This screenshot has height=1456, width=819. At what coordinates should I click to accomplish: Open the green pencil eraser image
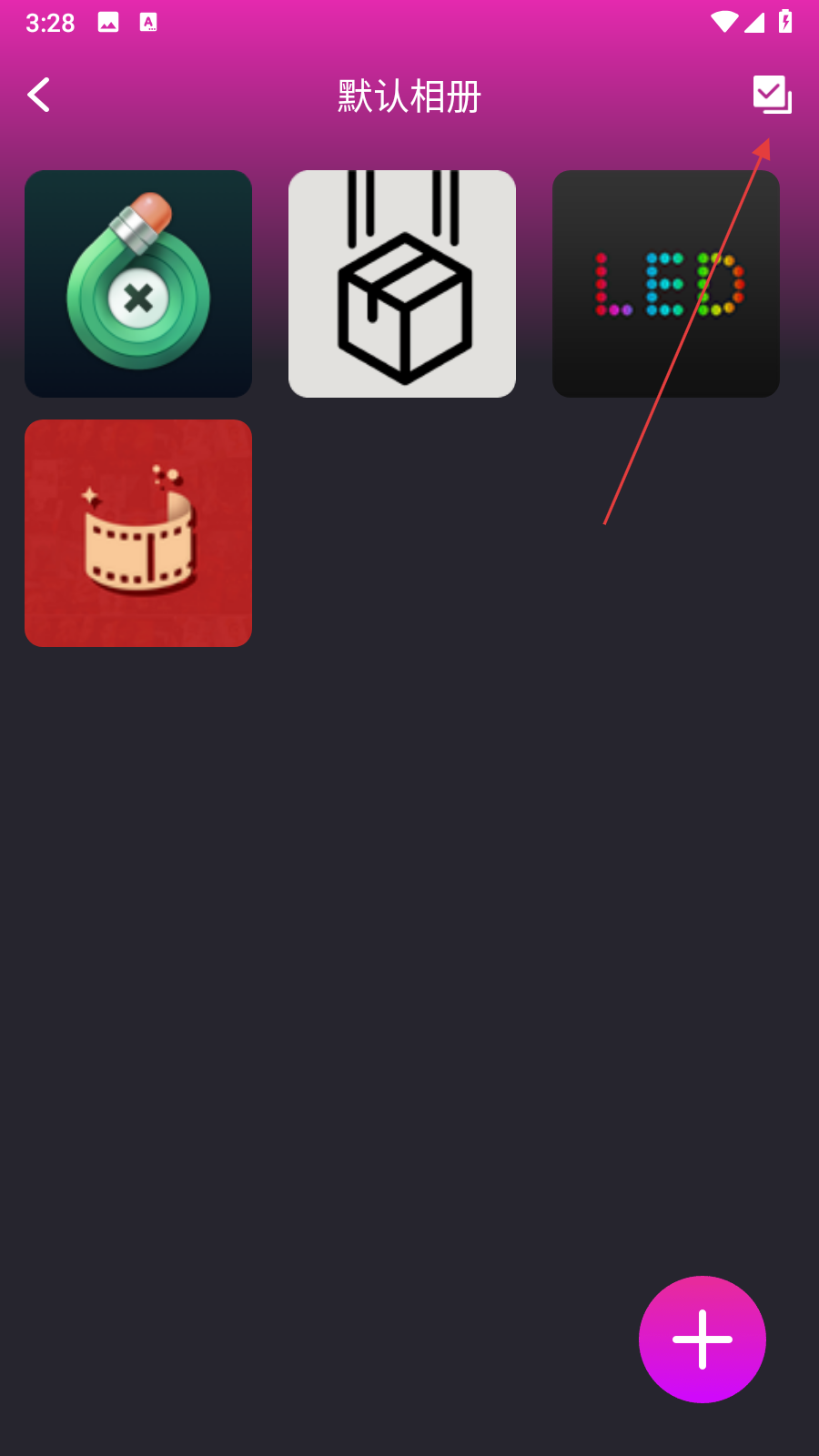click(138, 284)
